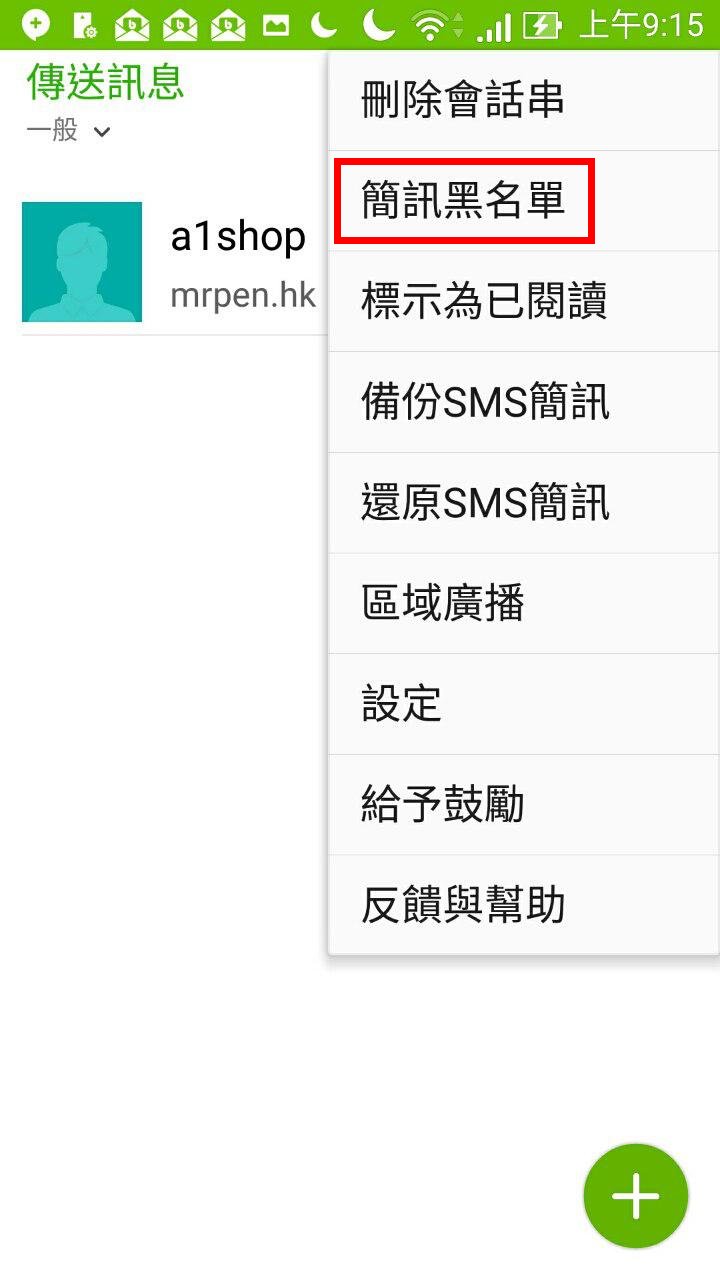Open the a1shop conversation

point(170,262)
